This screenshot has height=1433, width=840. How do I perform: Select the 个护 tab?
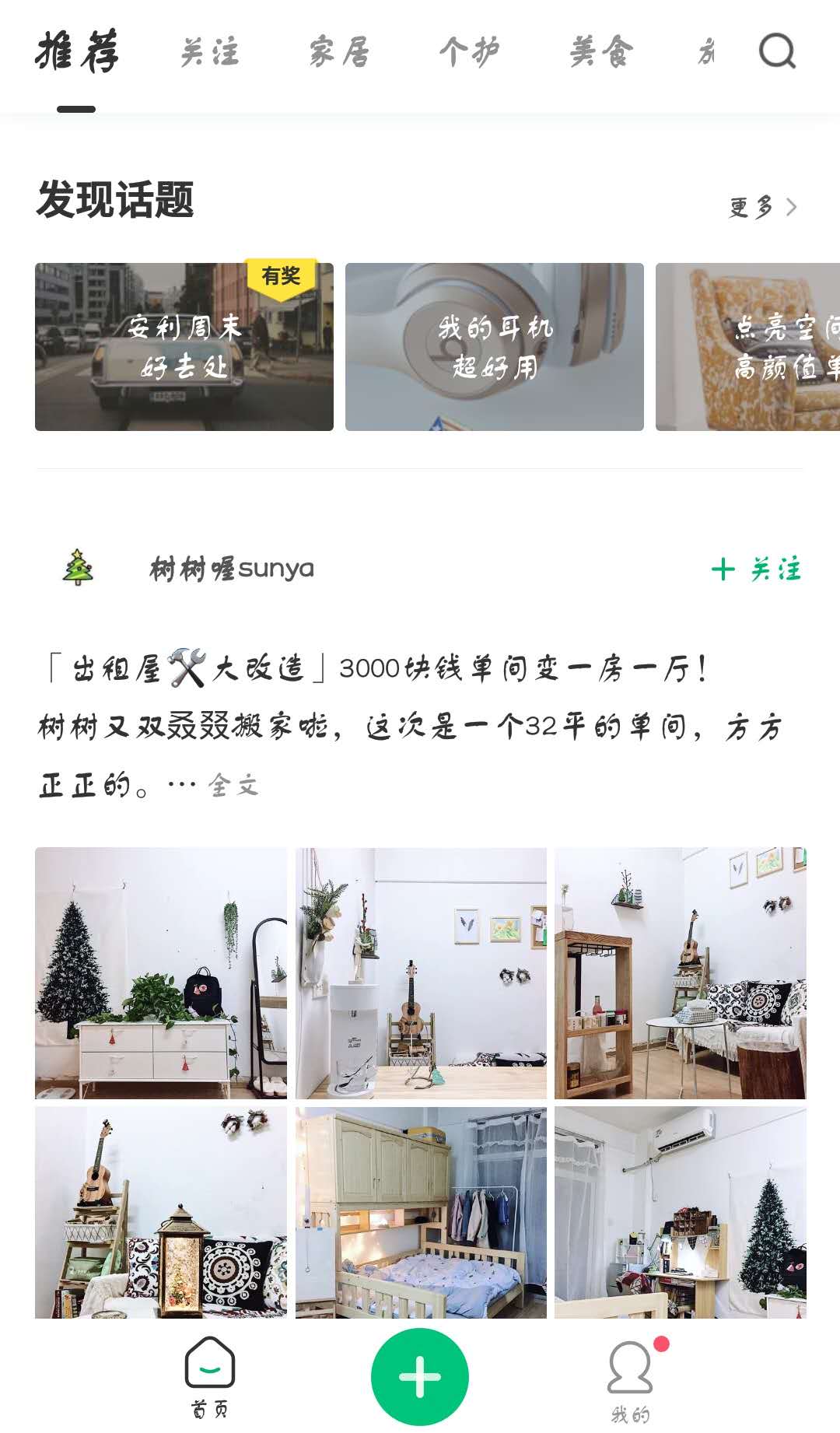coord(469,53)
